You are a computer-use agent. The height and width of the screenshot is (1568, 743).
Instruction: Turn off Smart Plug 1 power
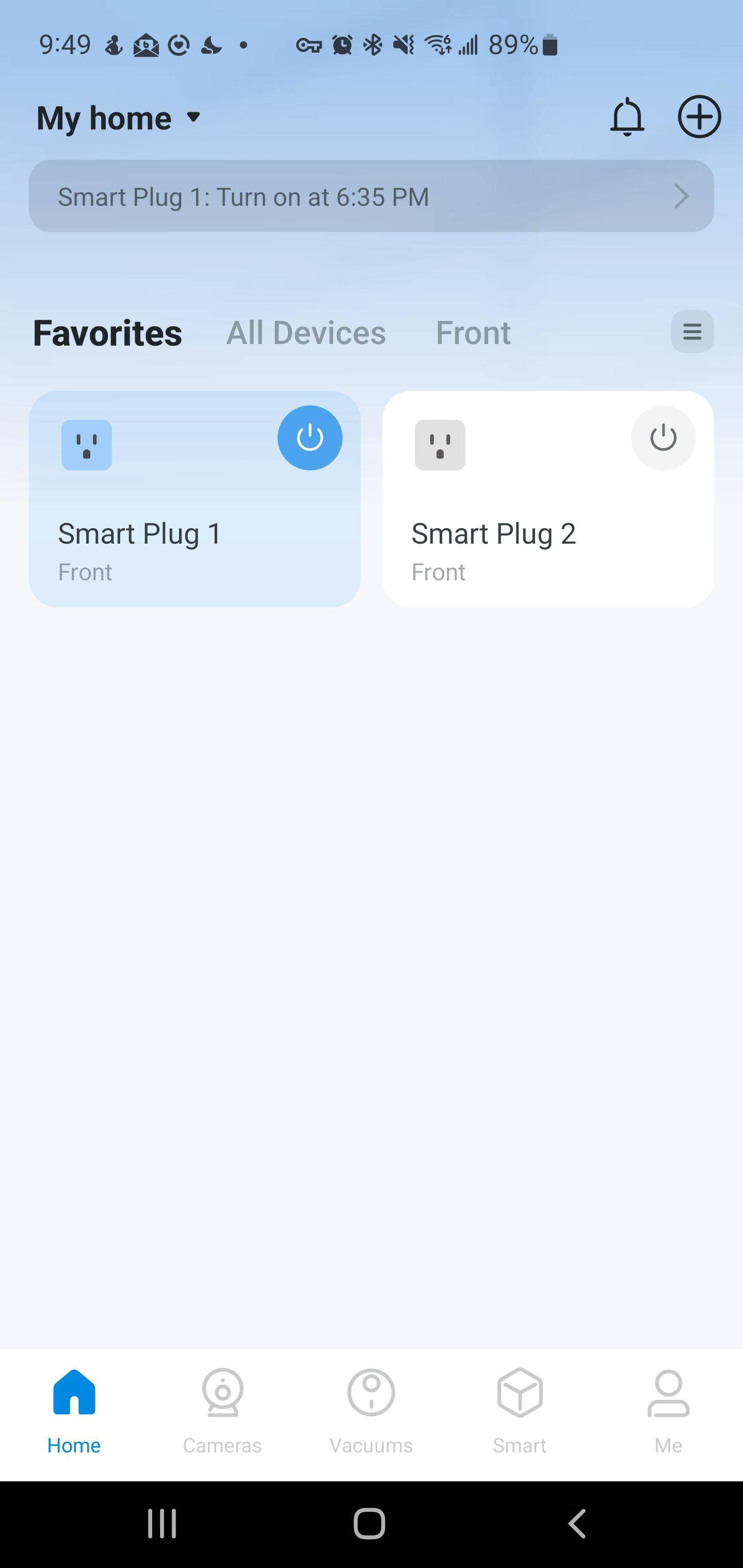point(310,438)
